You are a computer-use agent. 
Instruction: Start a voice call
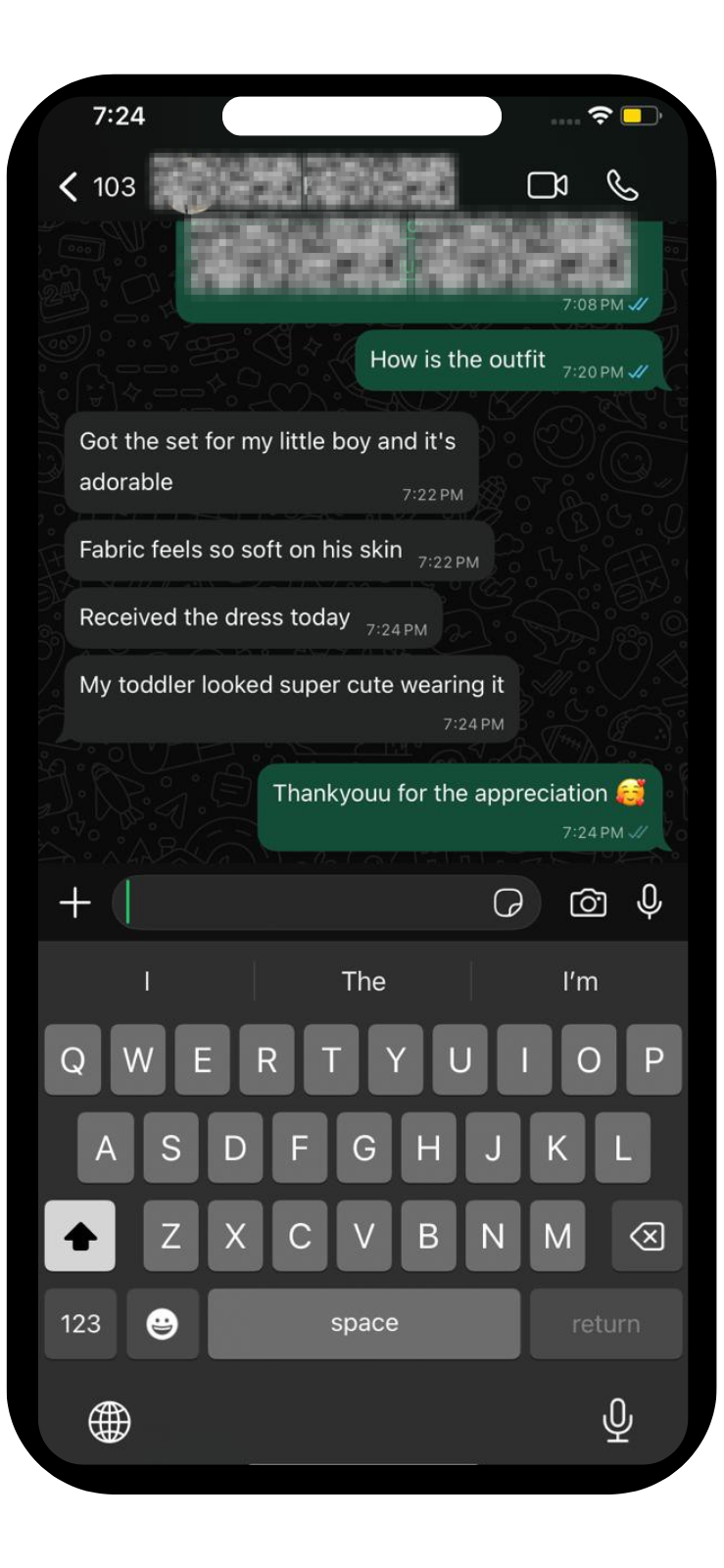pyautogui.click(x=622, y=185)
